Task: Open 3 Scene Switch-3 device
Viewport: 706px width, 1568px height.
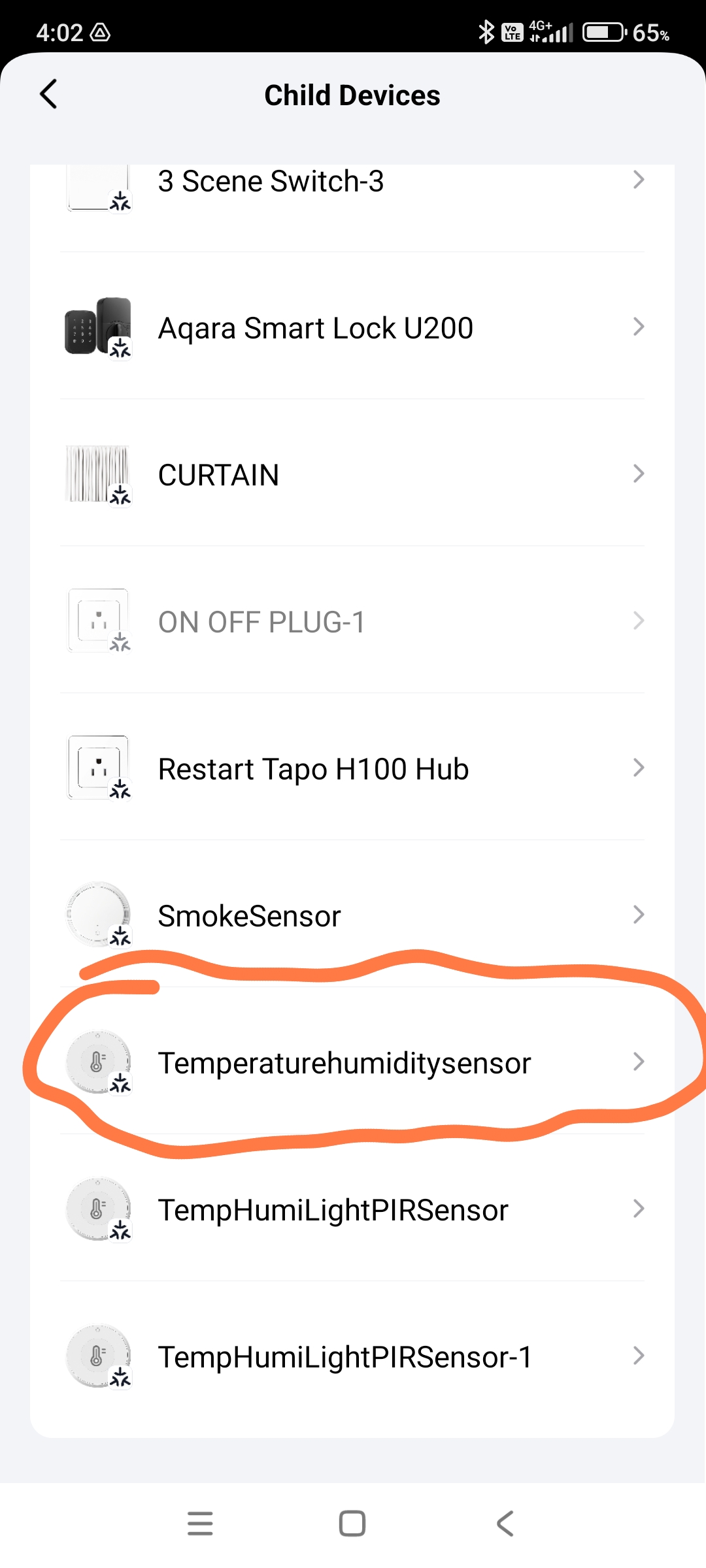Action: pos(353,183)
